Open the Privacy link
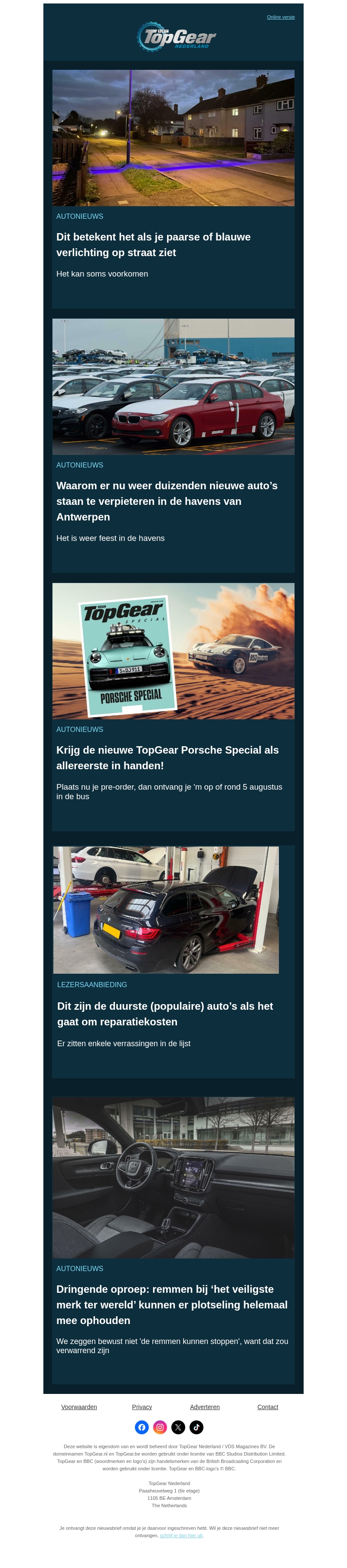 141,1407
